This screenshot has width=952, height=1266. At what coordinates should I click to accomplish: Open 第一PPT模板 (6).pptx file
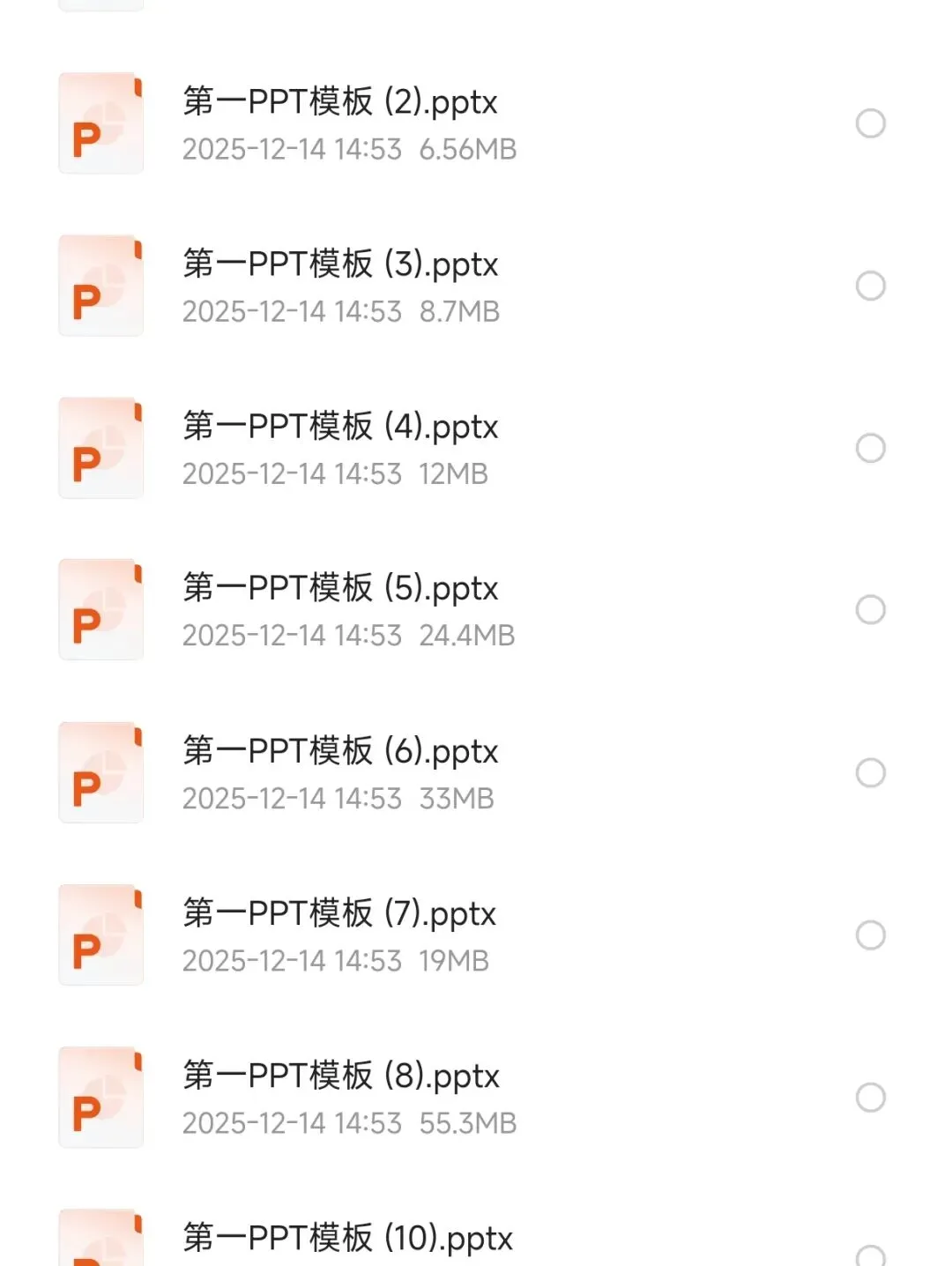[340, 752]
